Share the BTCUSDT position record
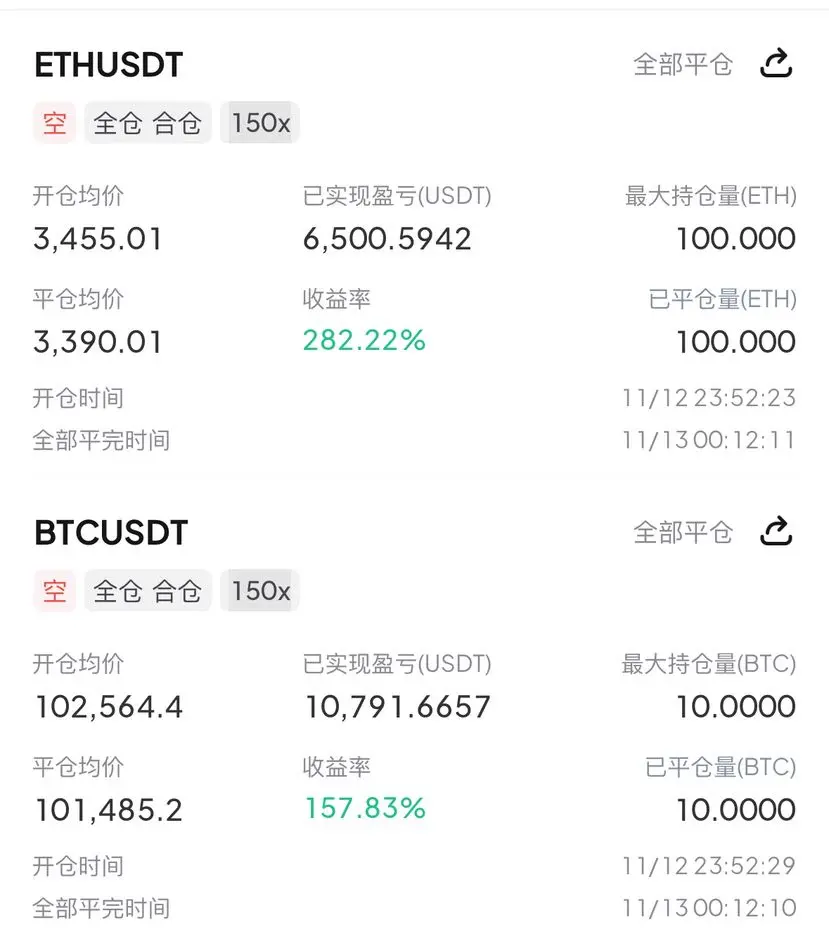This screenshot has width=829, height=941. coord(776,531)
